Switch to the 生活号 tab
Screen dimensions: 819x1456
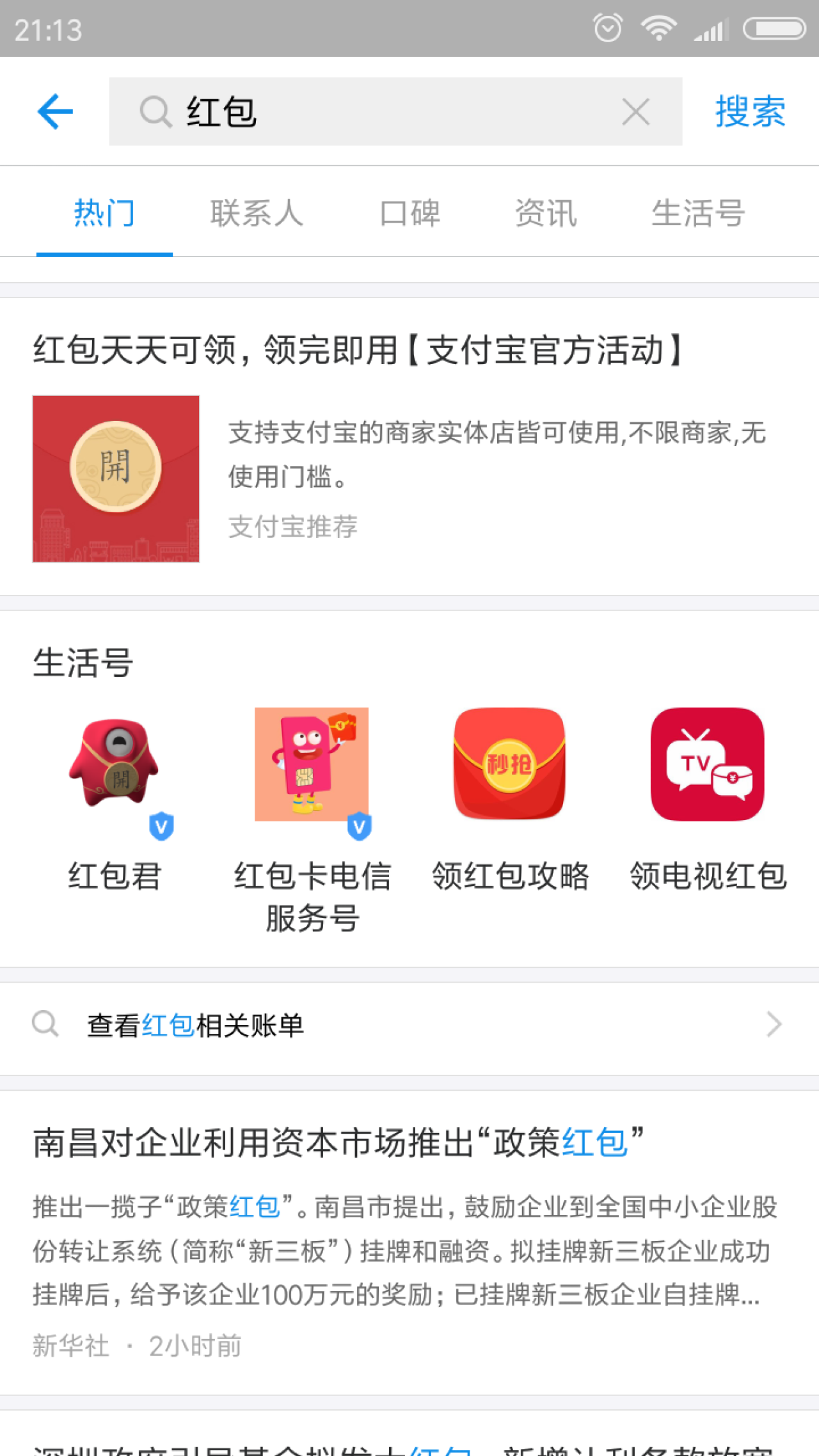(698, 213)
